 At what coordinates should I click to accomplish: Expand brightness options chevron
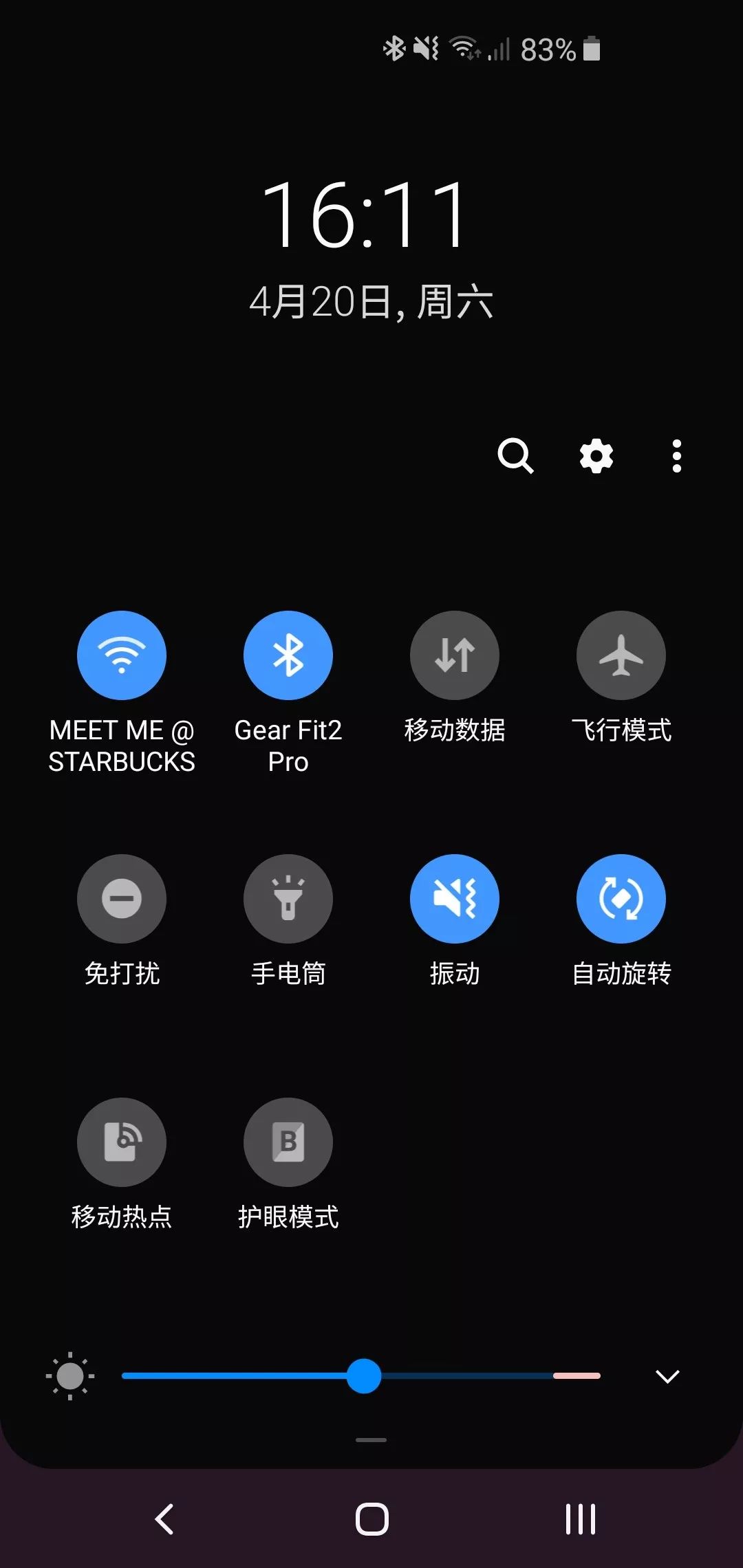tap(667, 1376)
